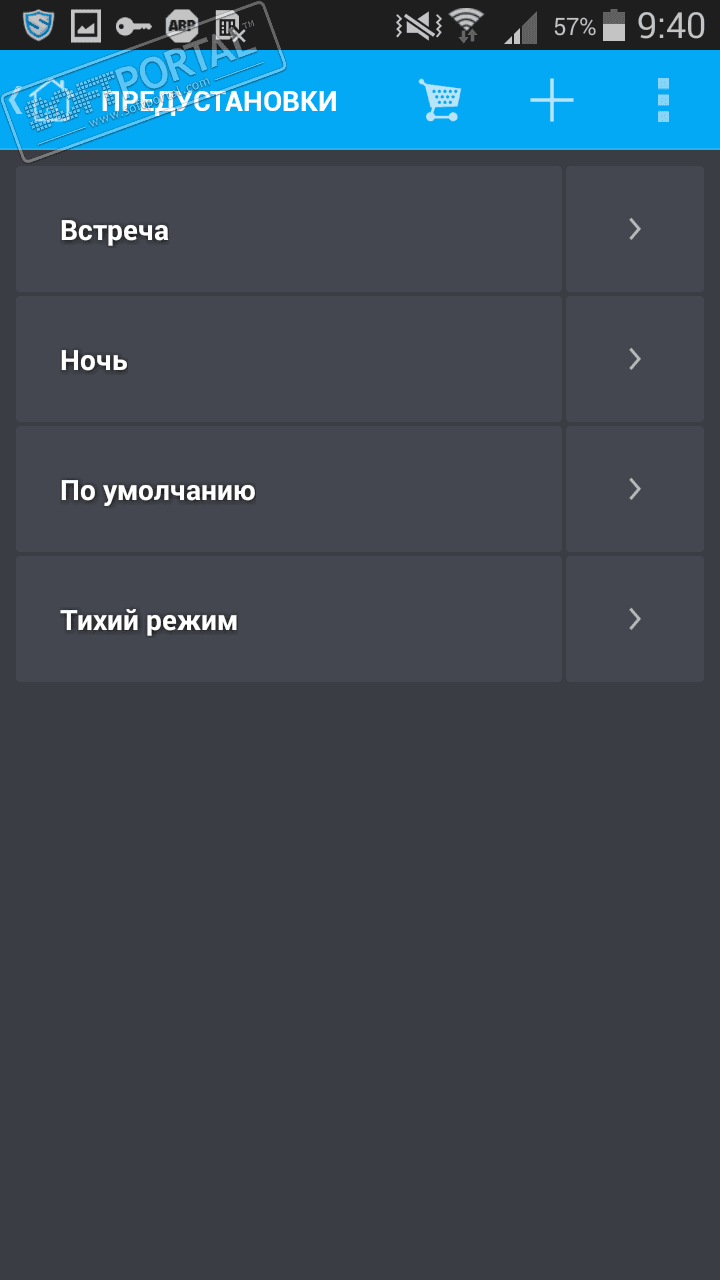Select the По умолчанию preset
This screenshot has width=720, height=1280.
288,489
